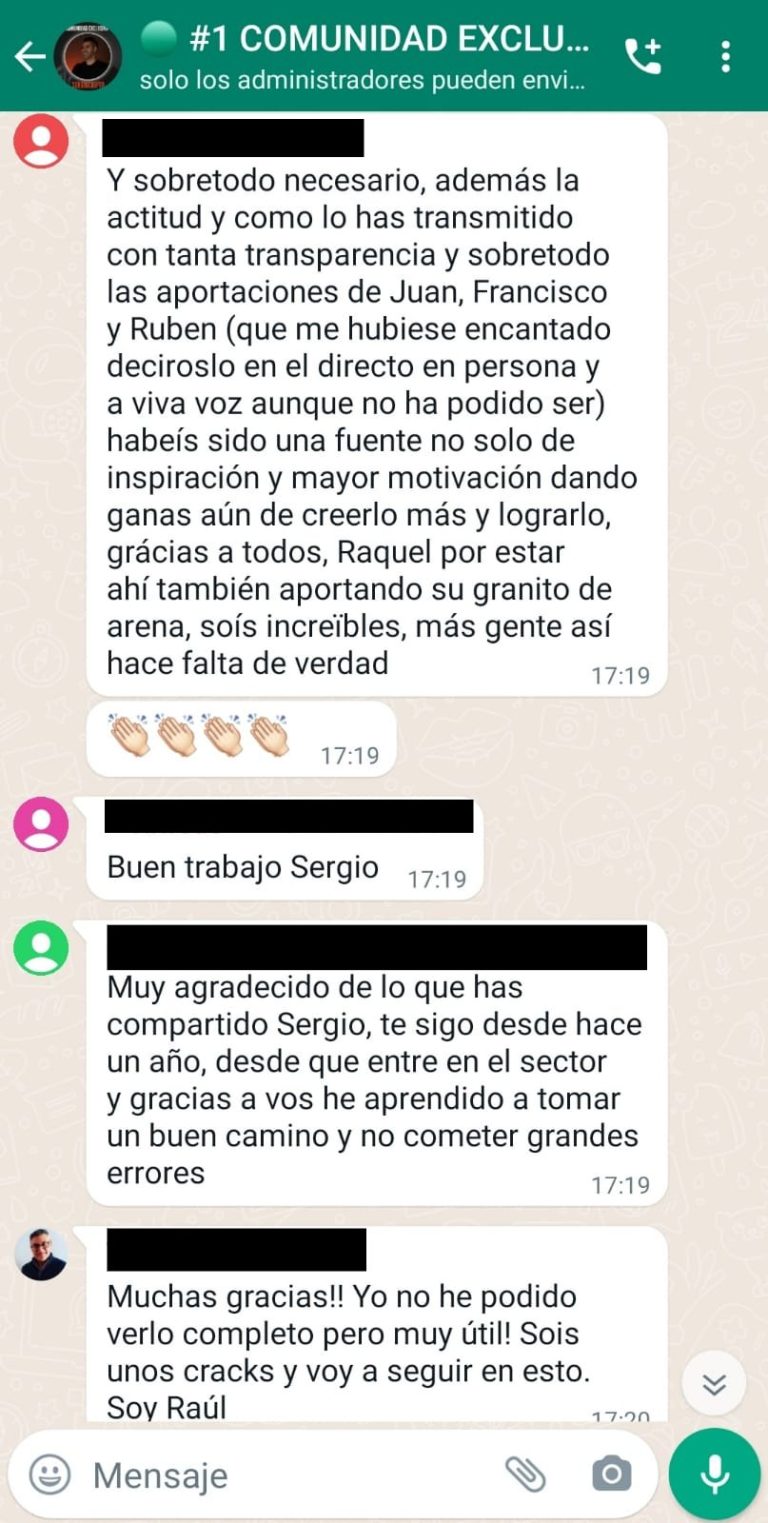Tap avatar of Y sobretodo necesario sender
Screen dimensions: 768x1523
pyautogui.click(x=41, y=141)
